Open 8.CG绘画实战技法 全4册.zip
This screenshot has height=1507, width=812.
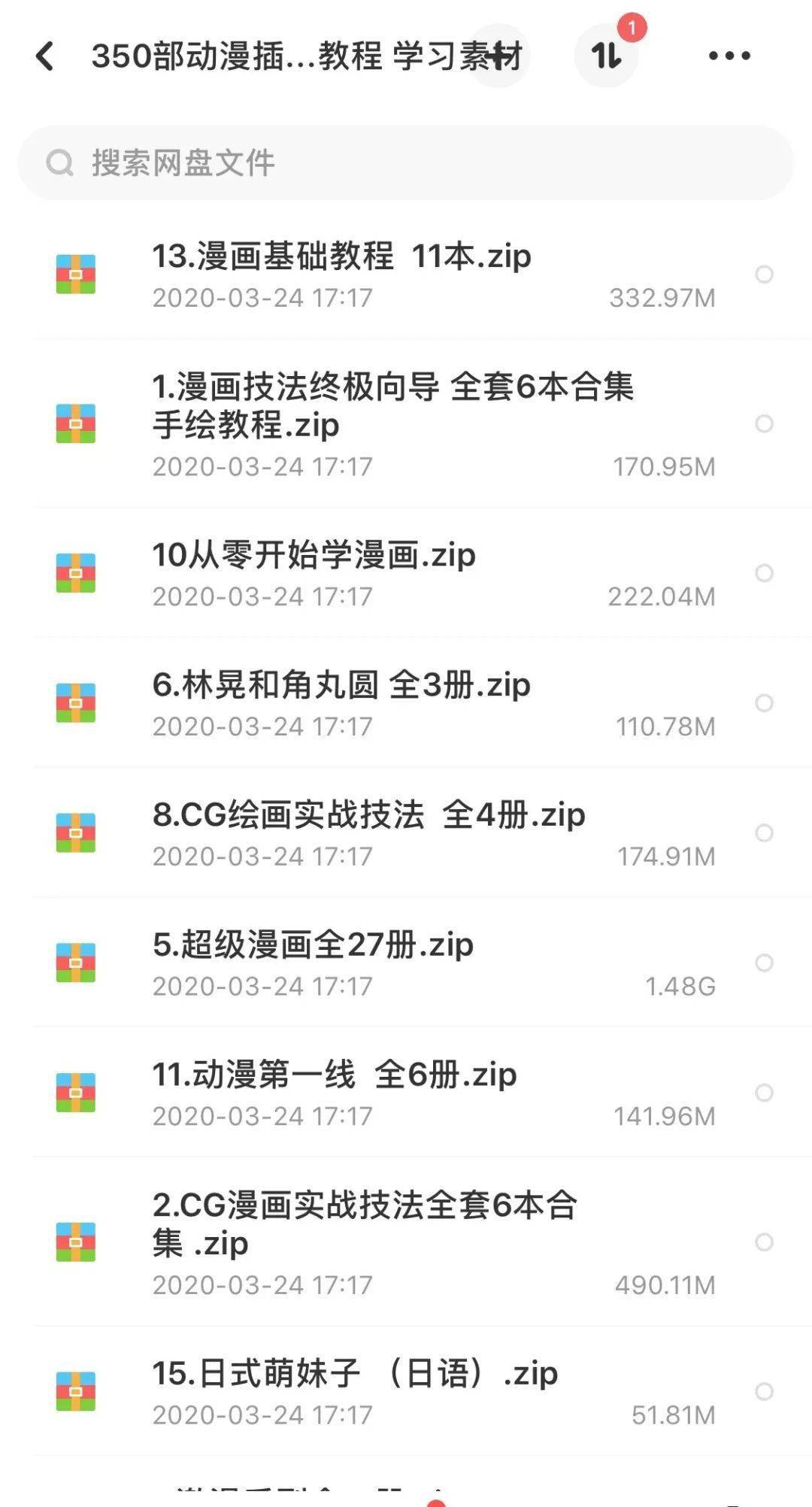coord(368,816)
